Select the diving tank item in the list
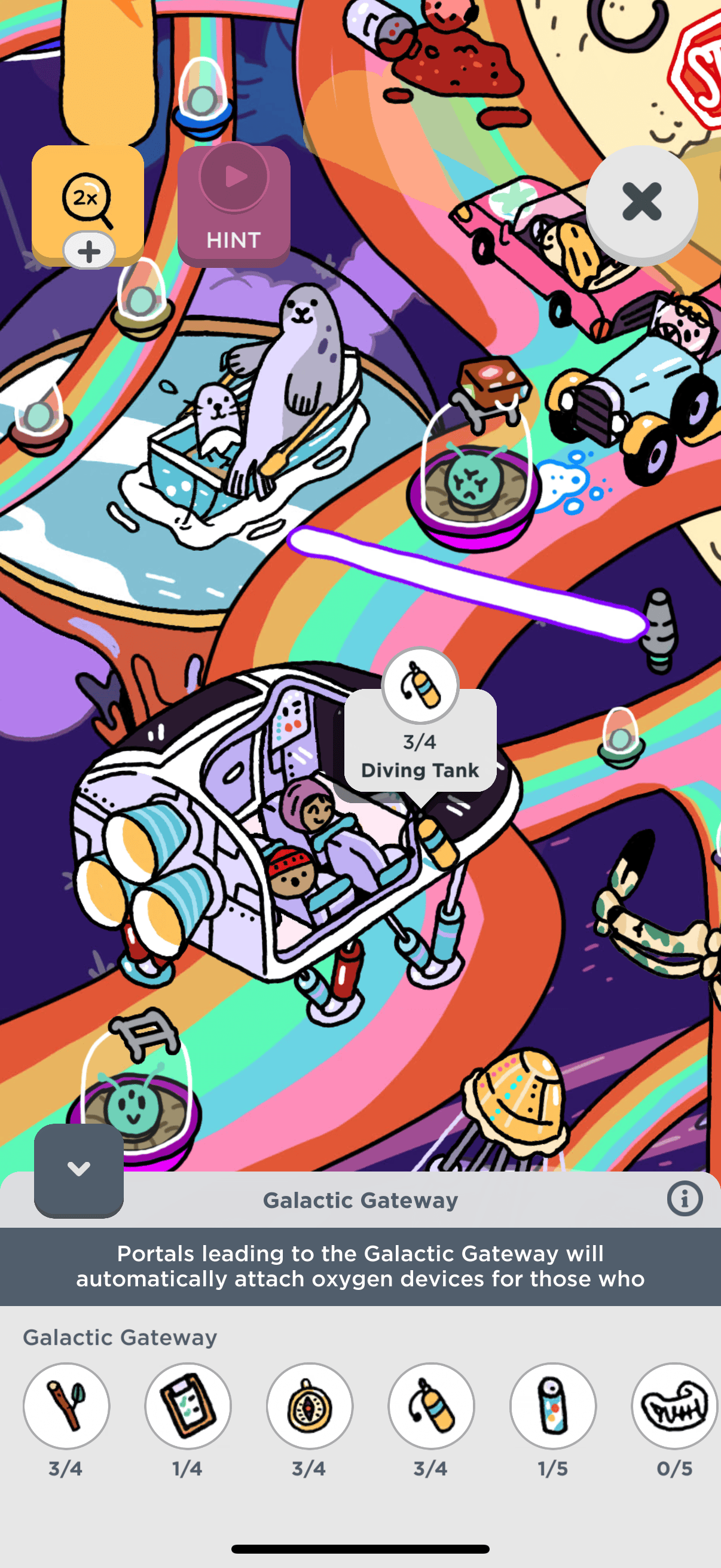 432,1405
